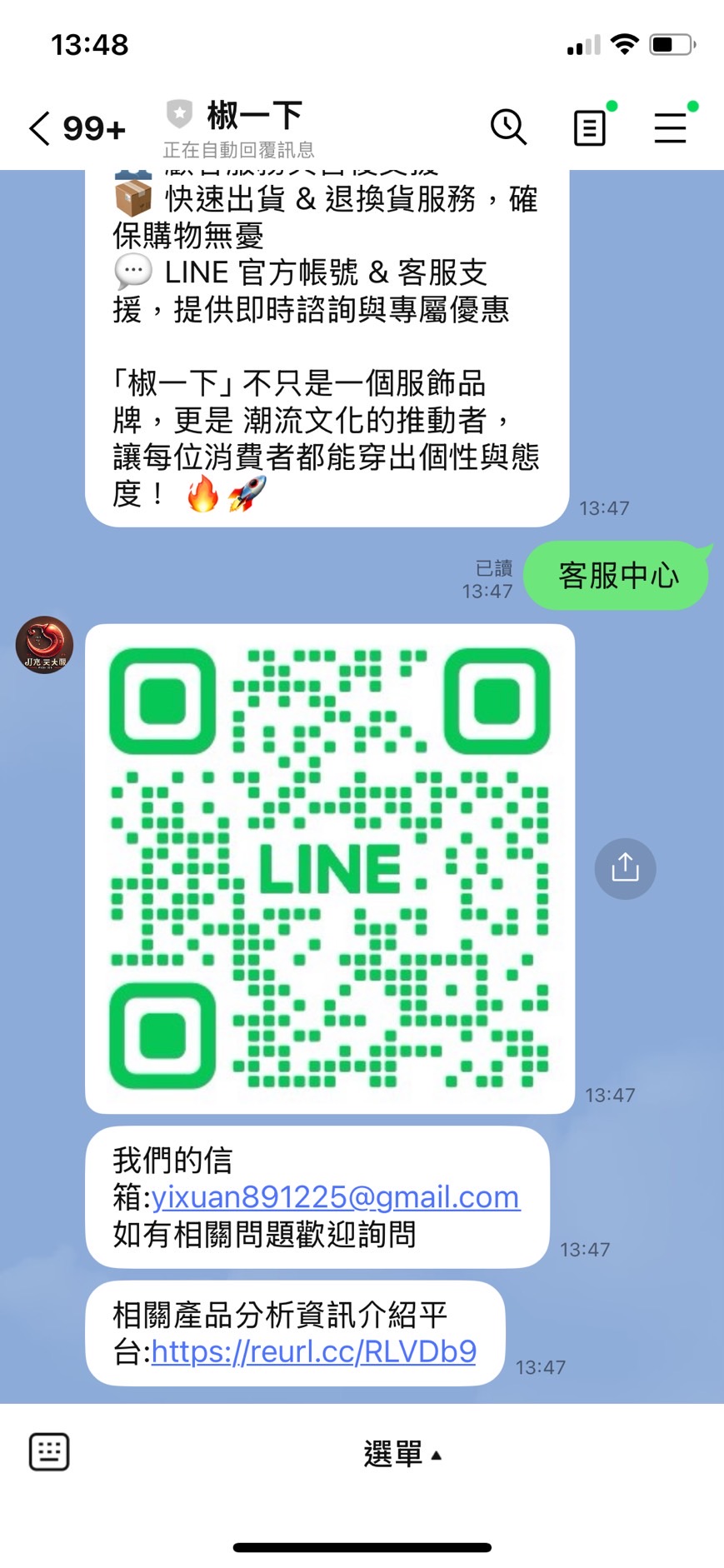724x1568 pixels.
Task: Open the notes icon in header
Action: pyautogui.click(x=590, y=128)
